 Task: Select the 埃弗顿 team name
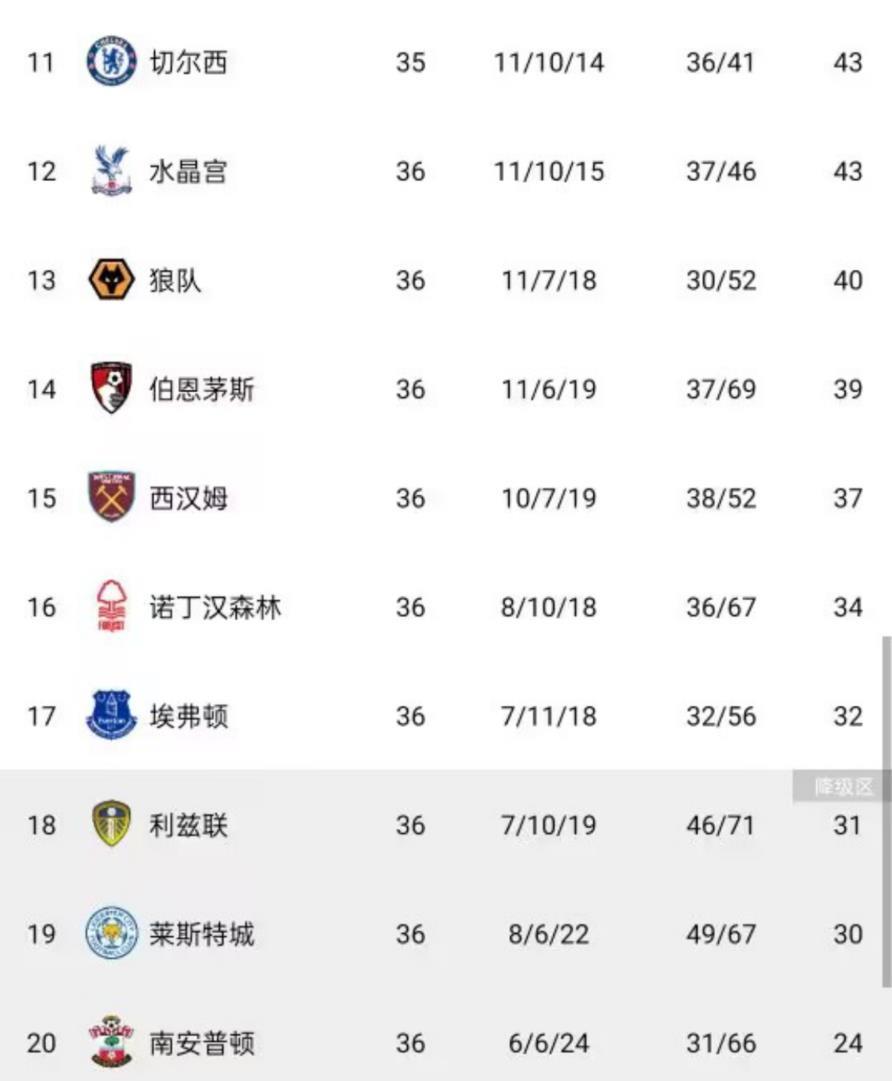click(x=191, y=716)
